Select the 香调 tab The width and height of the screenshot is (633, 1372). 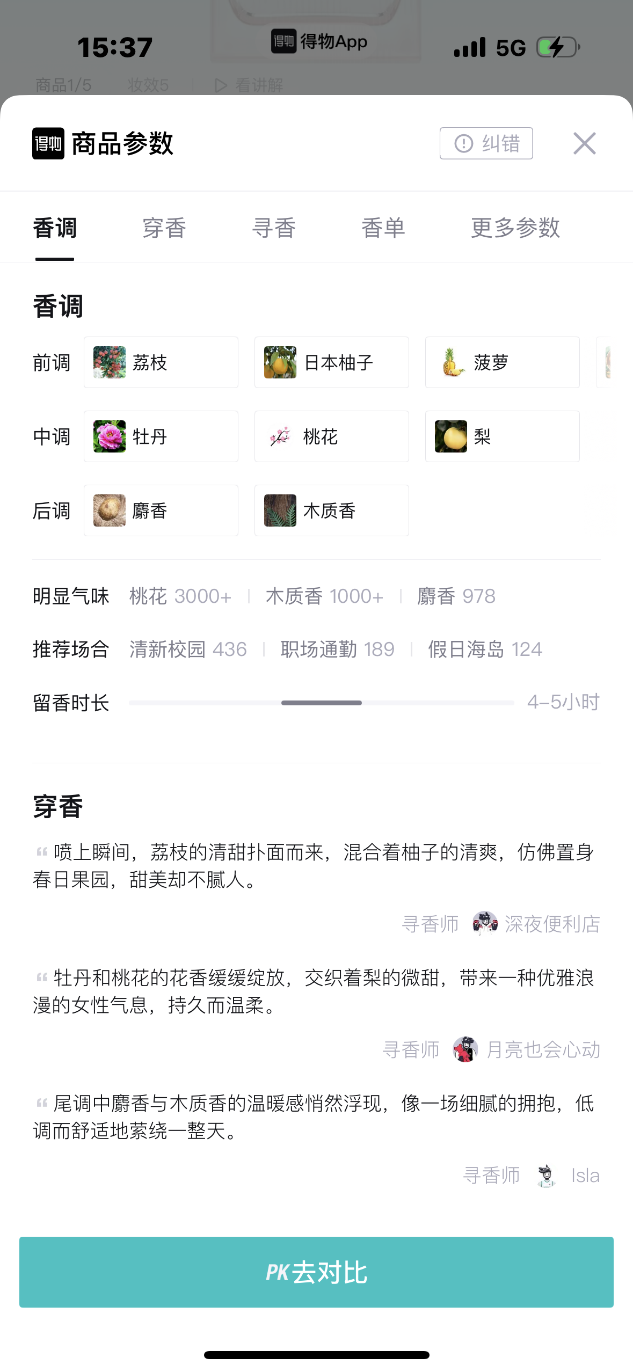click(55, 227)
